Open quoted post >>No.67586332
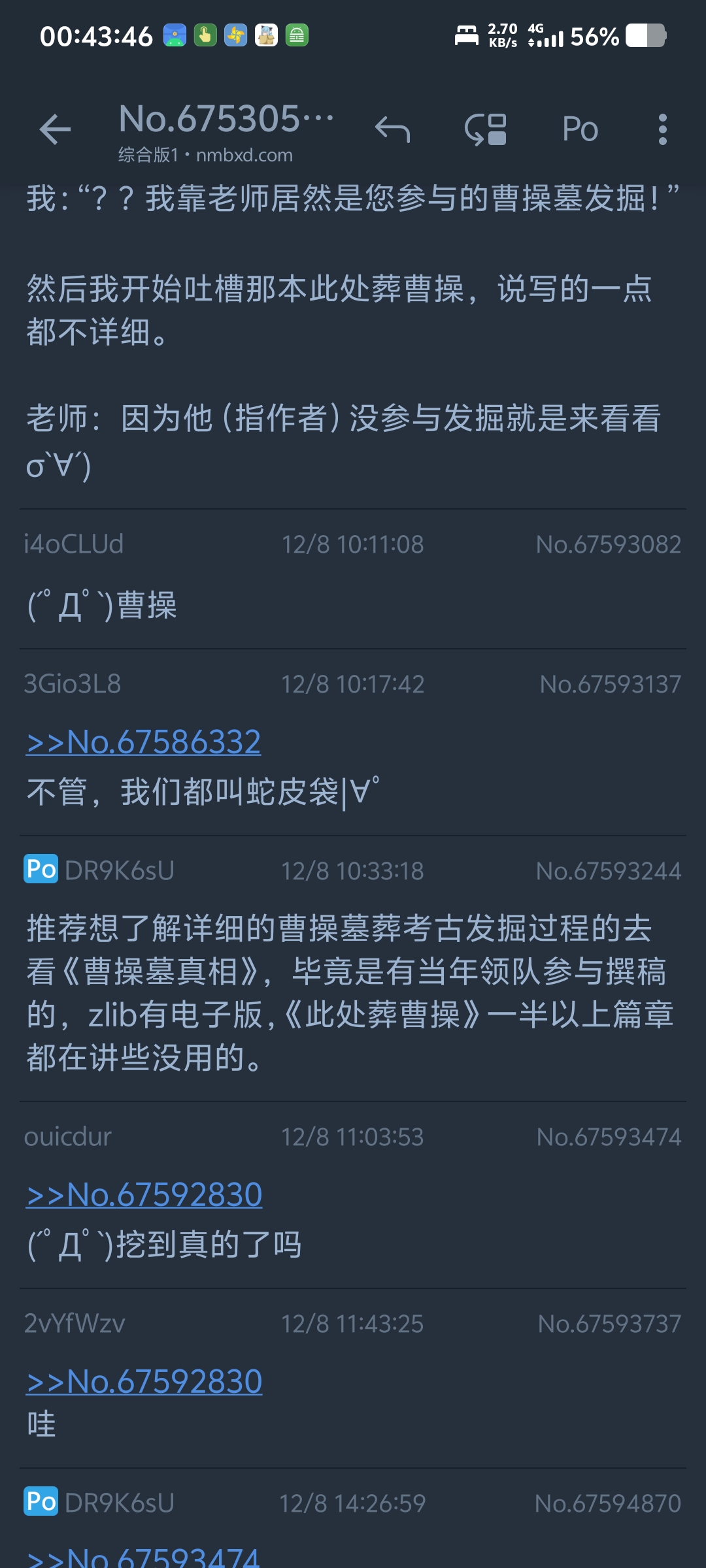Screen dimensions: 706x1568 [x=144, y=742]
